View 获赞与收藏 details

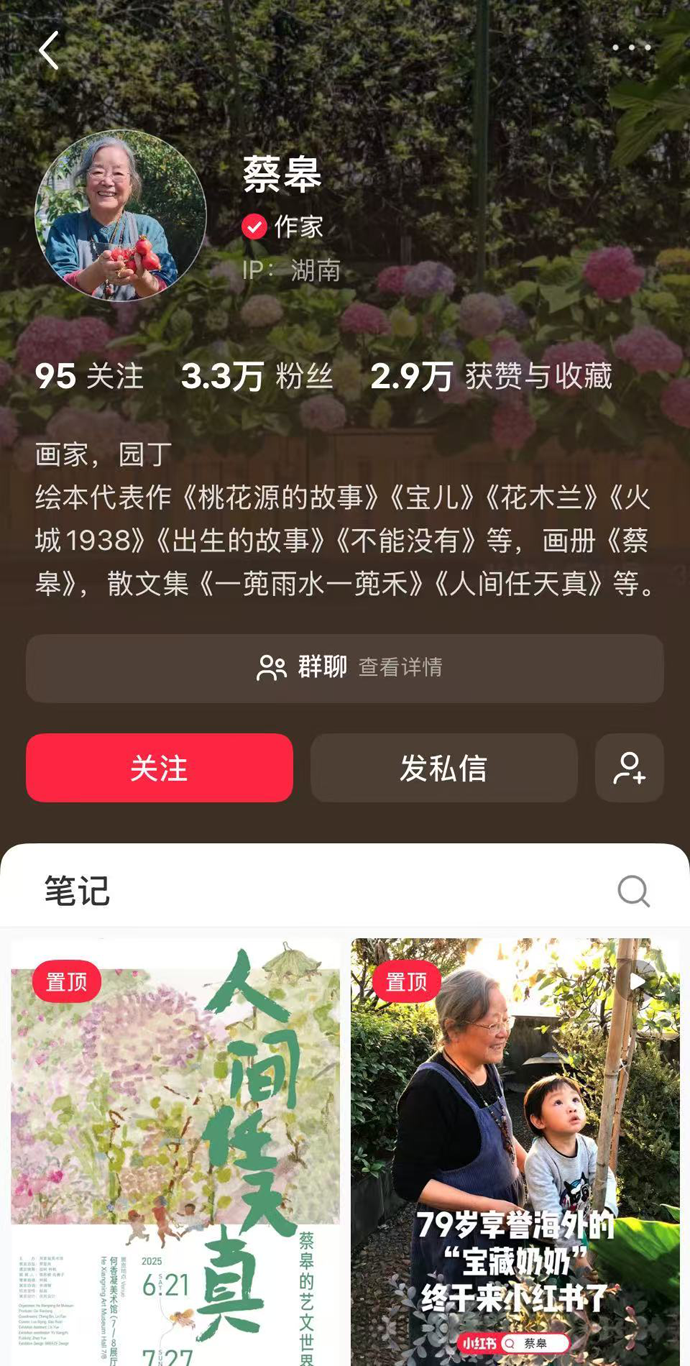click(x=491, y=376)
